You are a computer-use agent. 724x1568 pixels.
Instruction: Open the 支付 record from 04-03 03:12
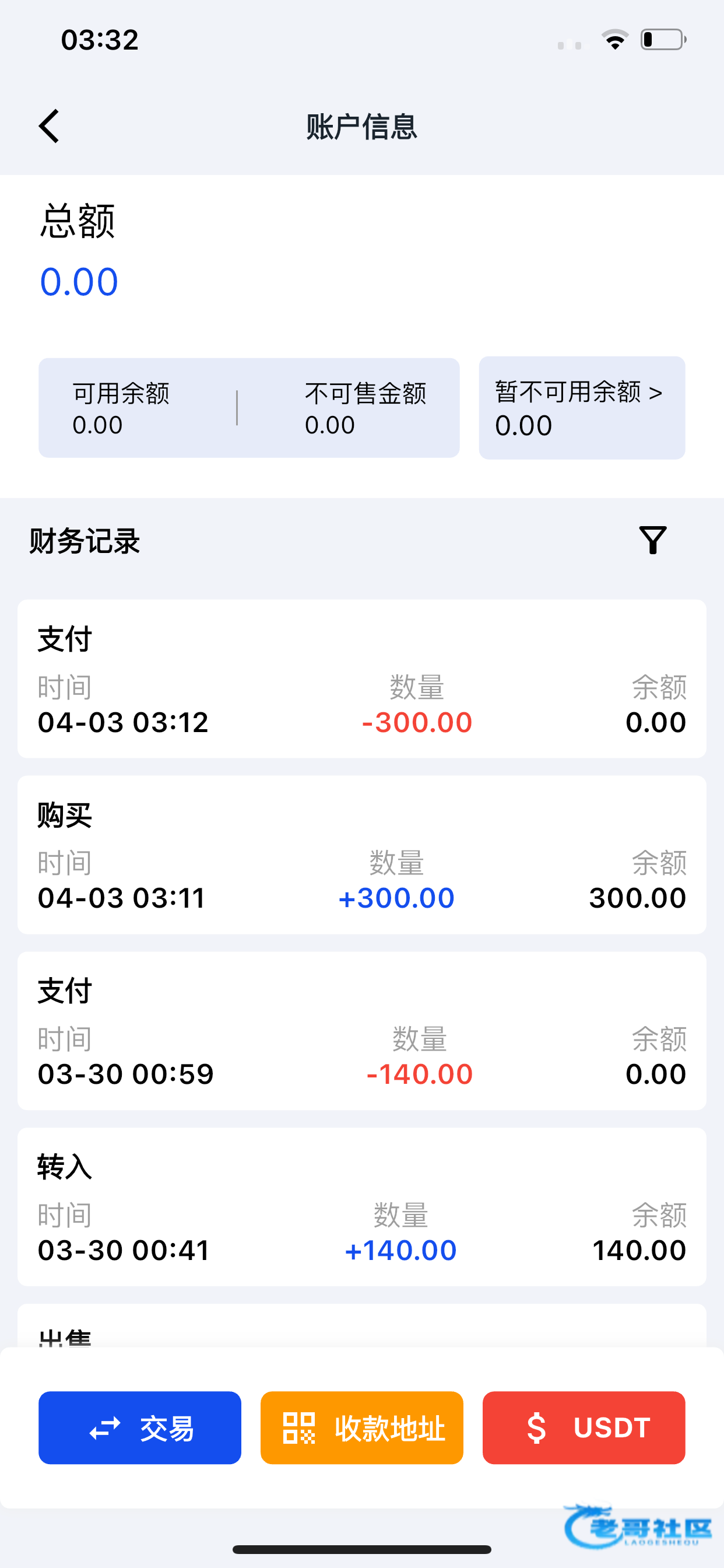pos(361,678)
